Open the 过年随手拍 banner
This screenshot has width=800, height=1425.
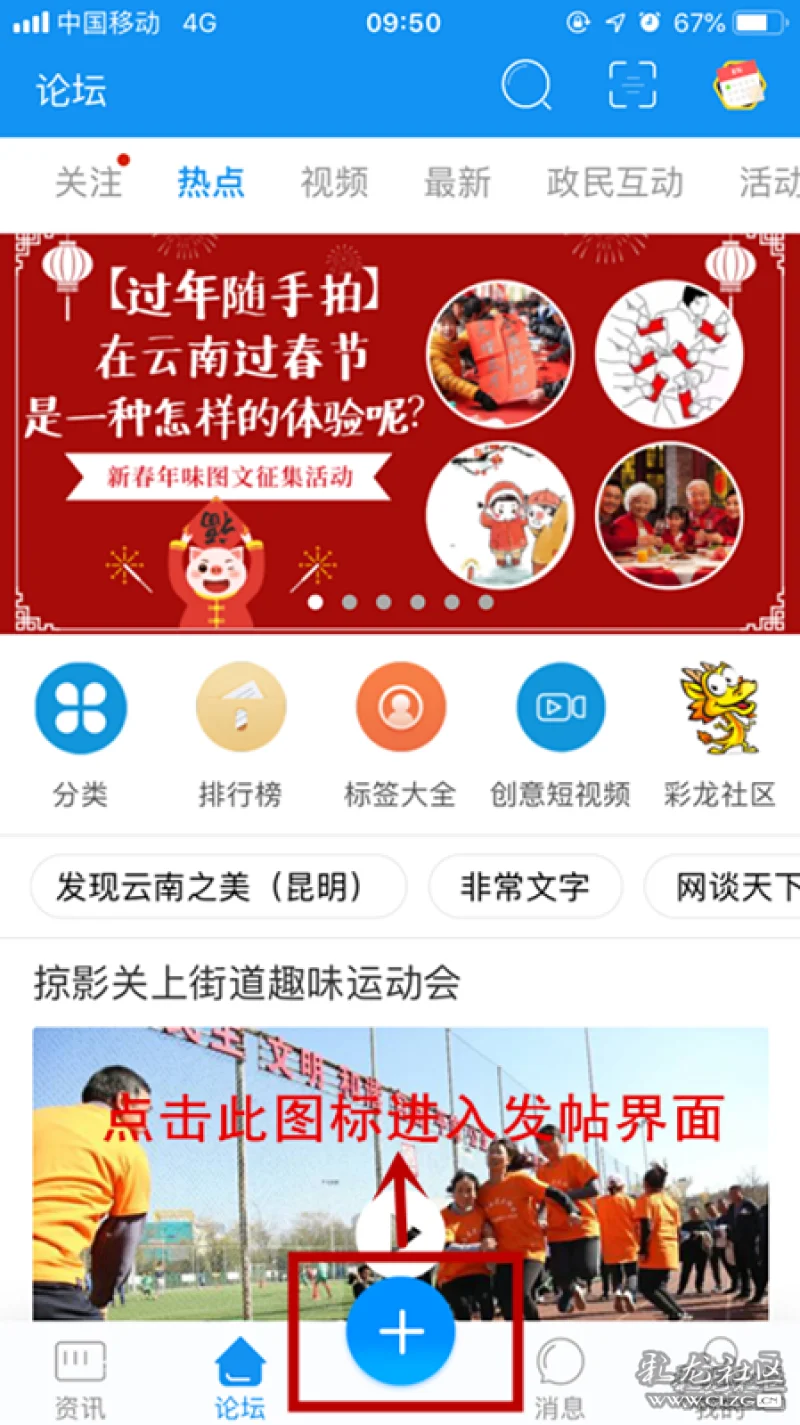point(400,432)
